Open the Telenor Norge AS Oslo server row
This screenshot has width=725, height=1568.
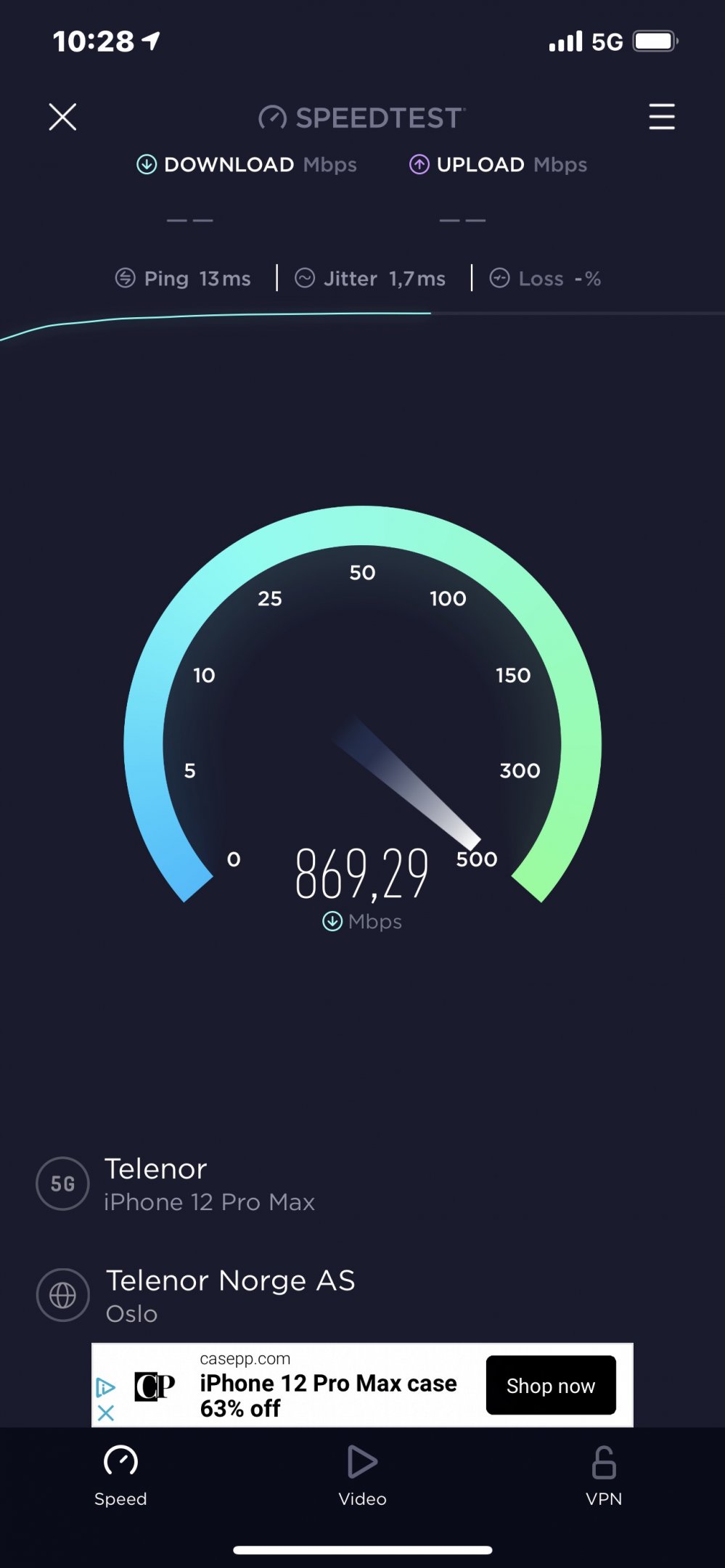coord(230,1295)
